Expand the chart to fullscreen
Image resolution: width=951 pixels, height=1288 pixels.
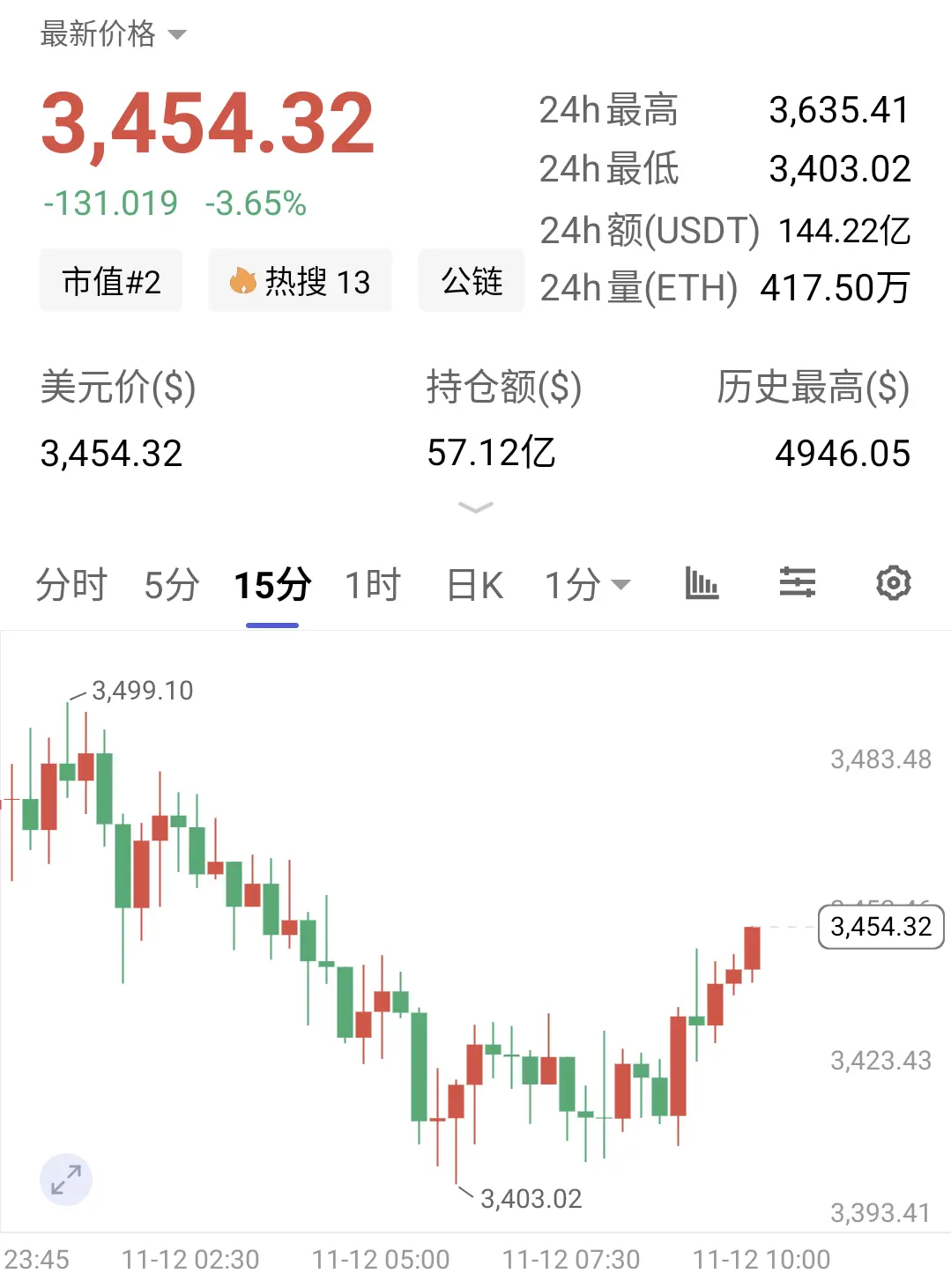tap(66, 1180)
